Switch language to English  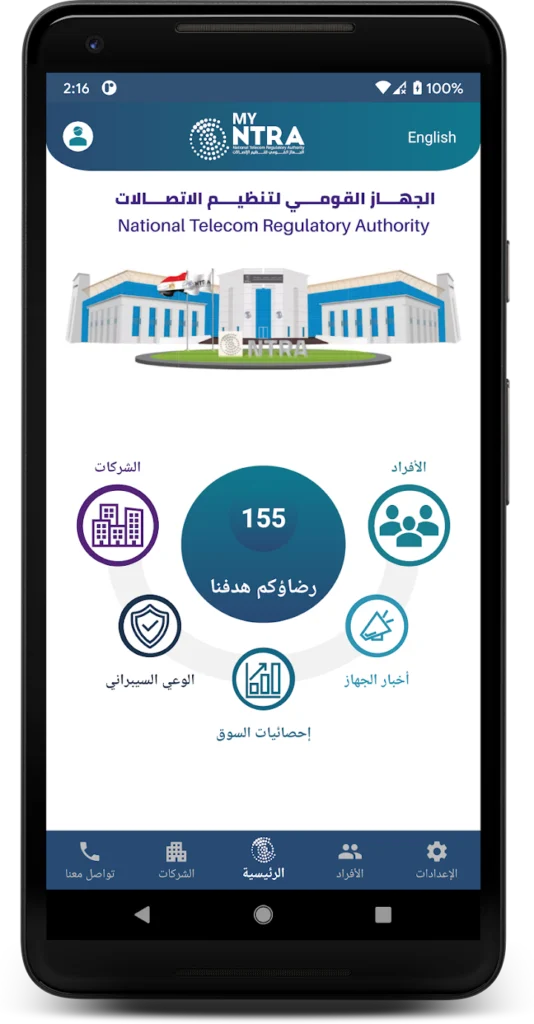click(x=432, y=138)
